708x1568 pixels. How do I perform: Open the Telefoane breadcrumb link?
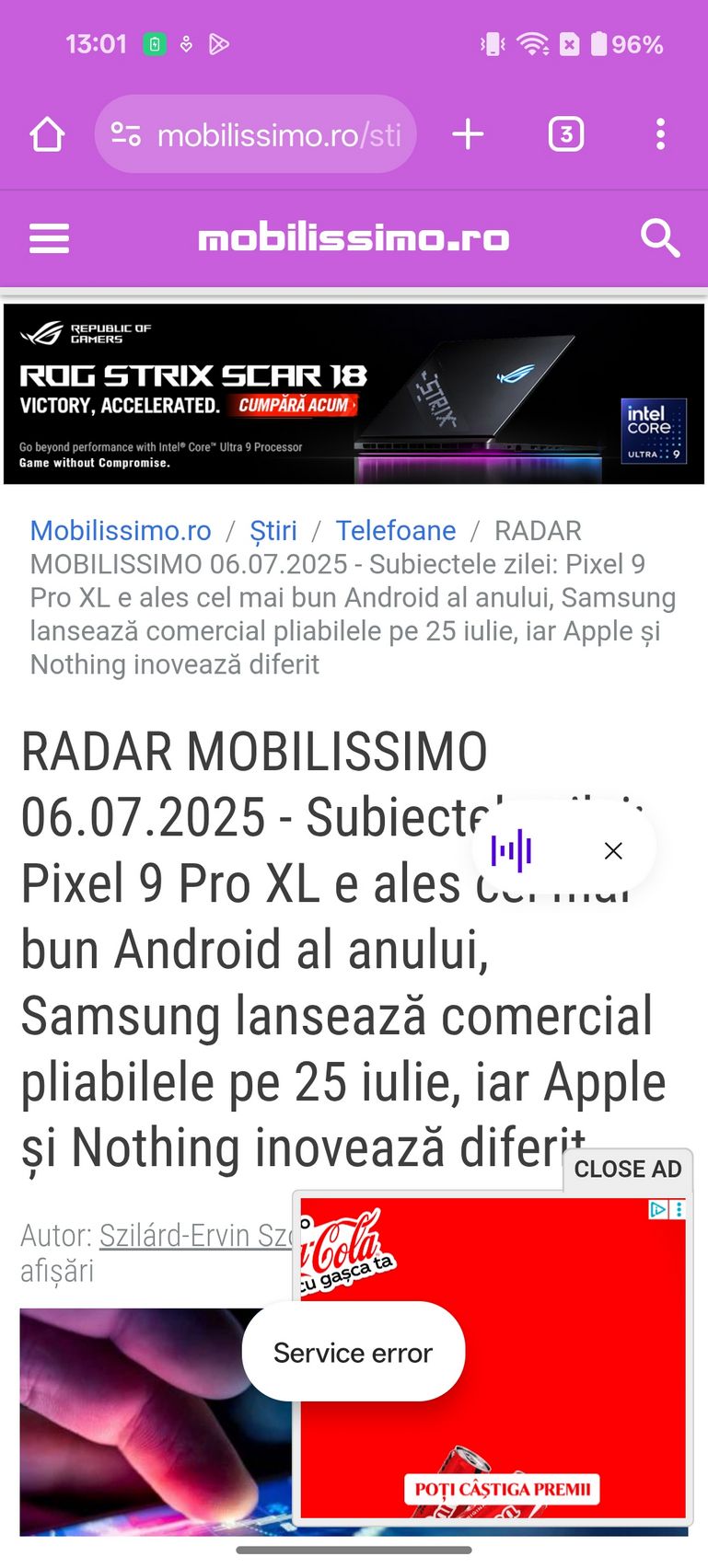point(396,531)
